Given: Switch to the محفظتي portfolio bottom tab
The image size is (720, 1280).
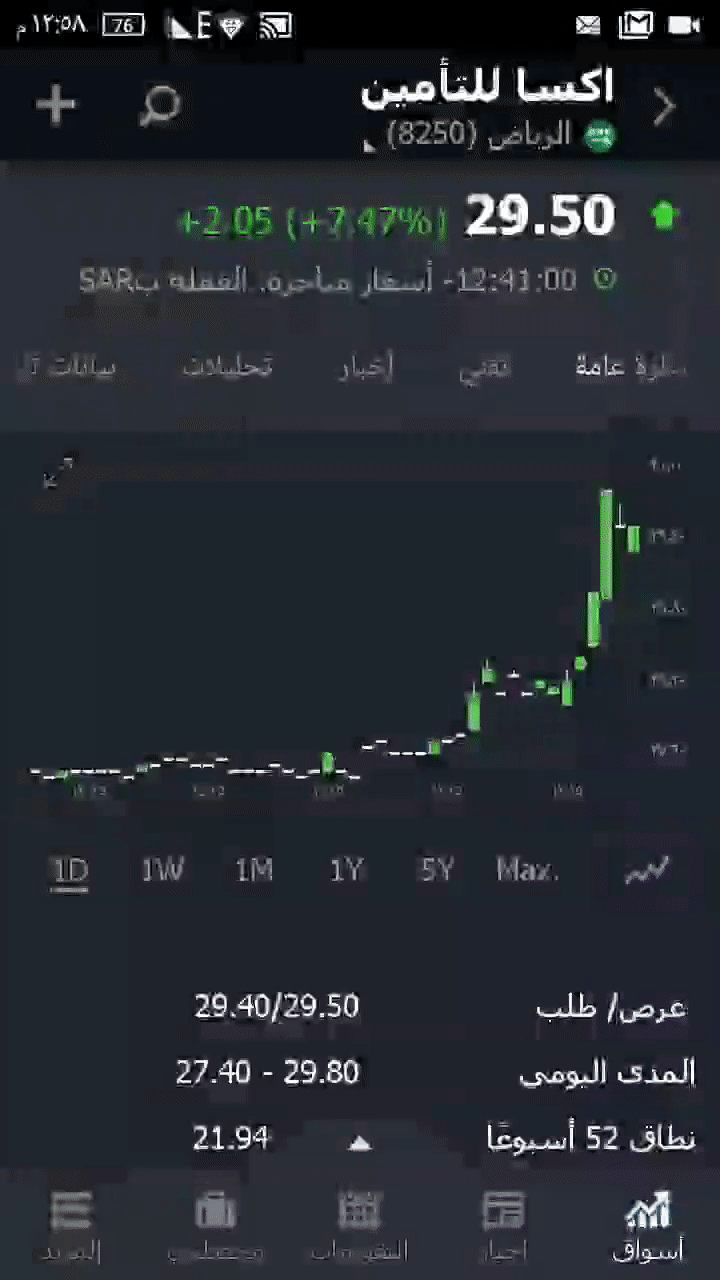Looking at the screenshot, I should click(216, 1225).
